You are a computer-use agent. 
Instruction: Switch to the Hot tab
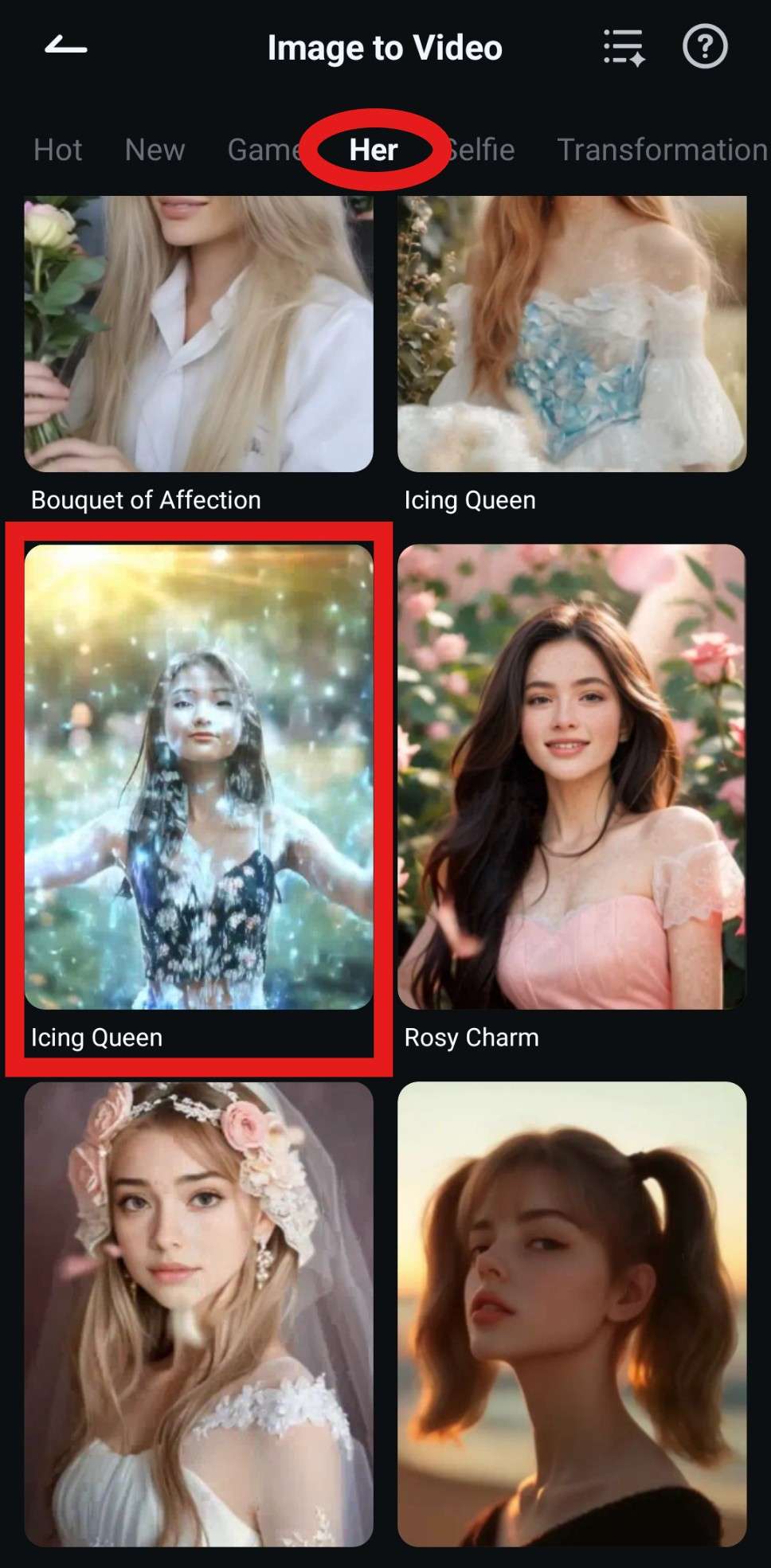point(57,150)
